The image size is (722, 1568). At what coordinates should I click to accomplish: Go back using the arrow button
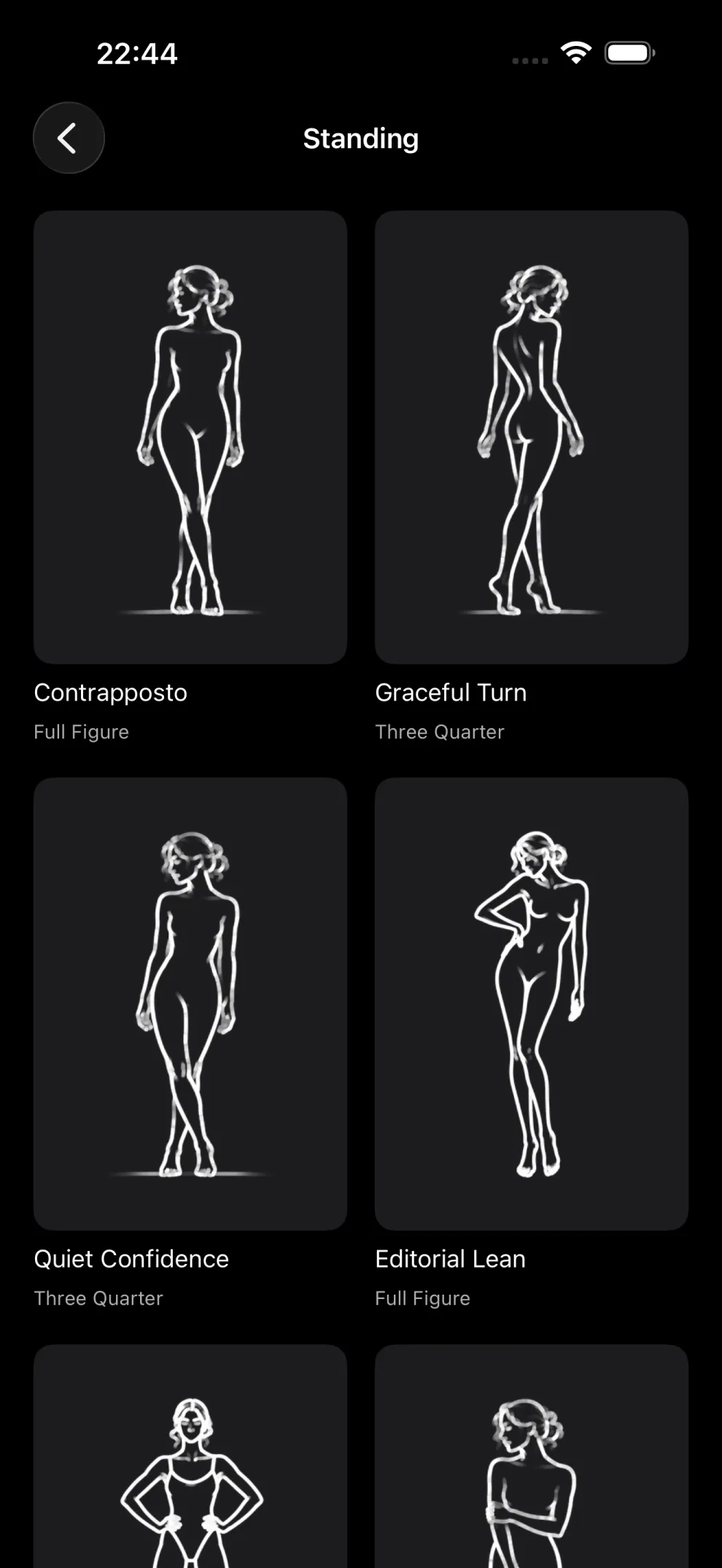pos(69,138)
